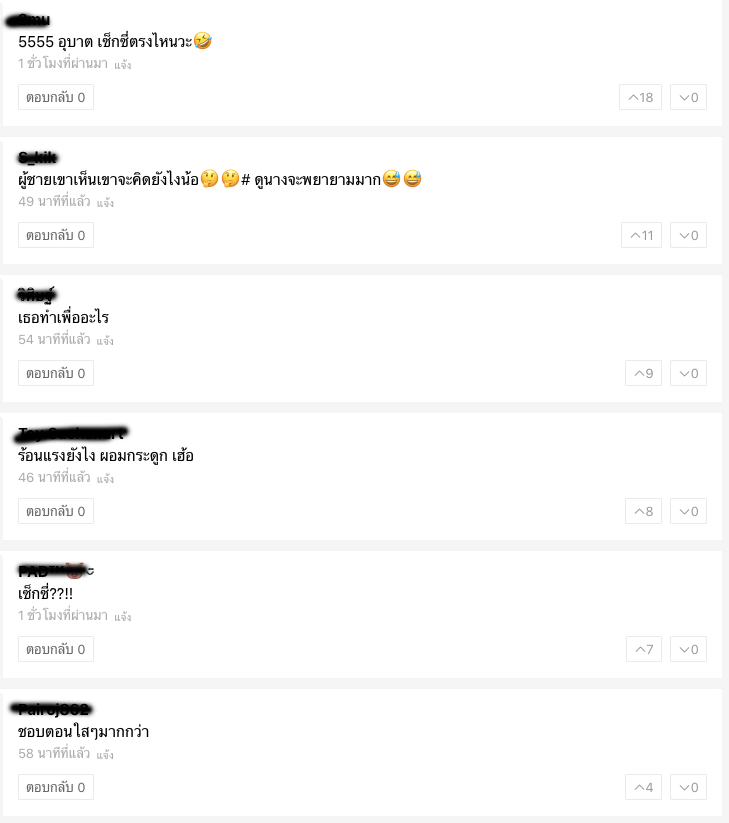
Task: Upvote 'ร้อนแรงยังไง ผอมกระดูก เฮ้อ' comment
Action: pyautogui.click(x=643, y=511)
